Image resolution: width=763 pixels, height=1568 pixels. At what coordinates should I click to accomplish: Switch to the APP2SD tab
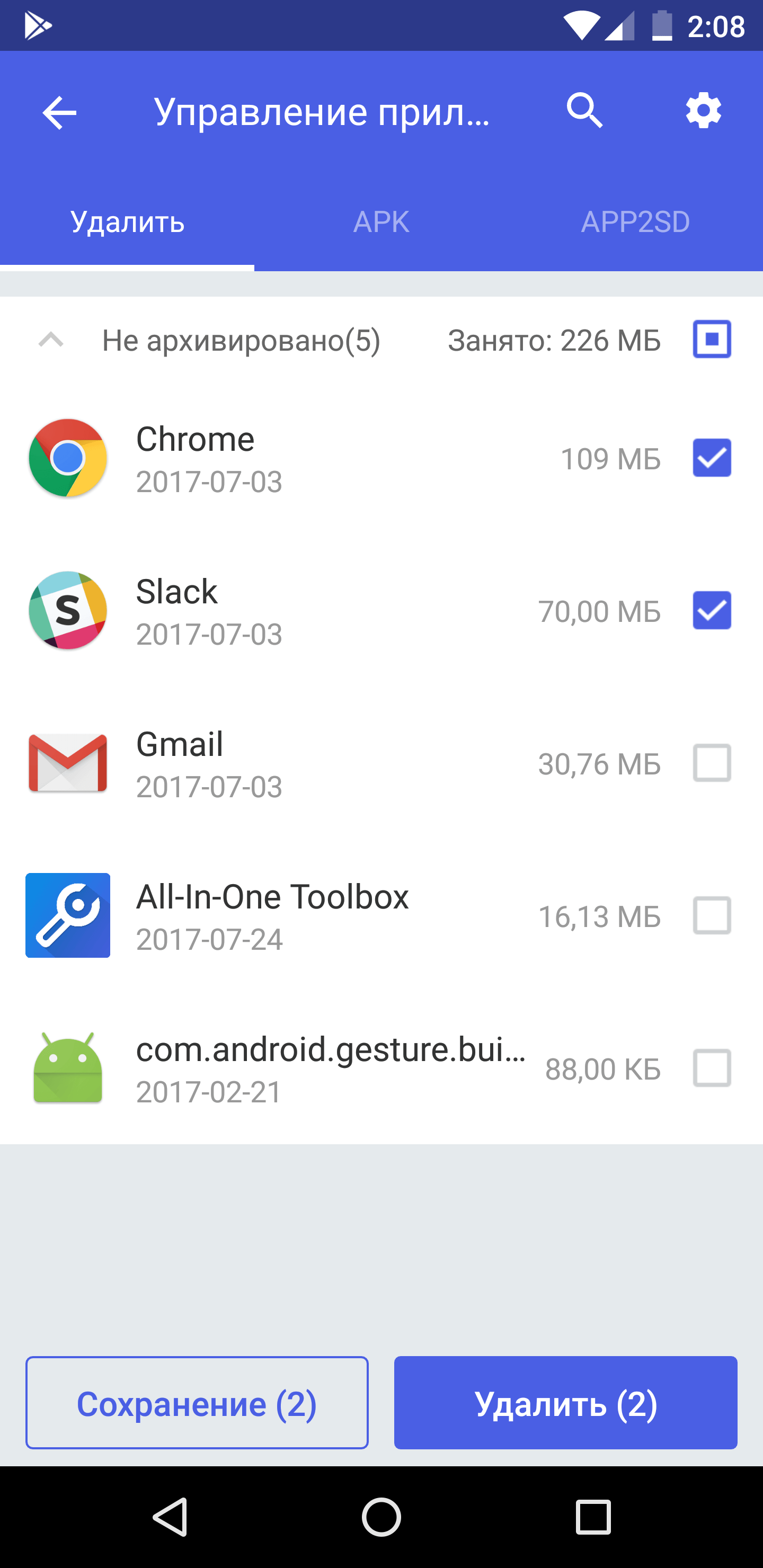click(x=635, y=222)
